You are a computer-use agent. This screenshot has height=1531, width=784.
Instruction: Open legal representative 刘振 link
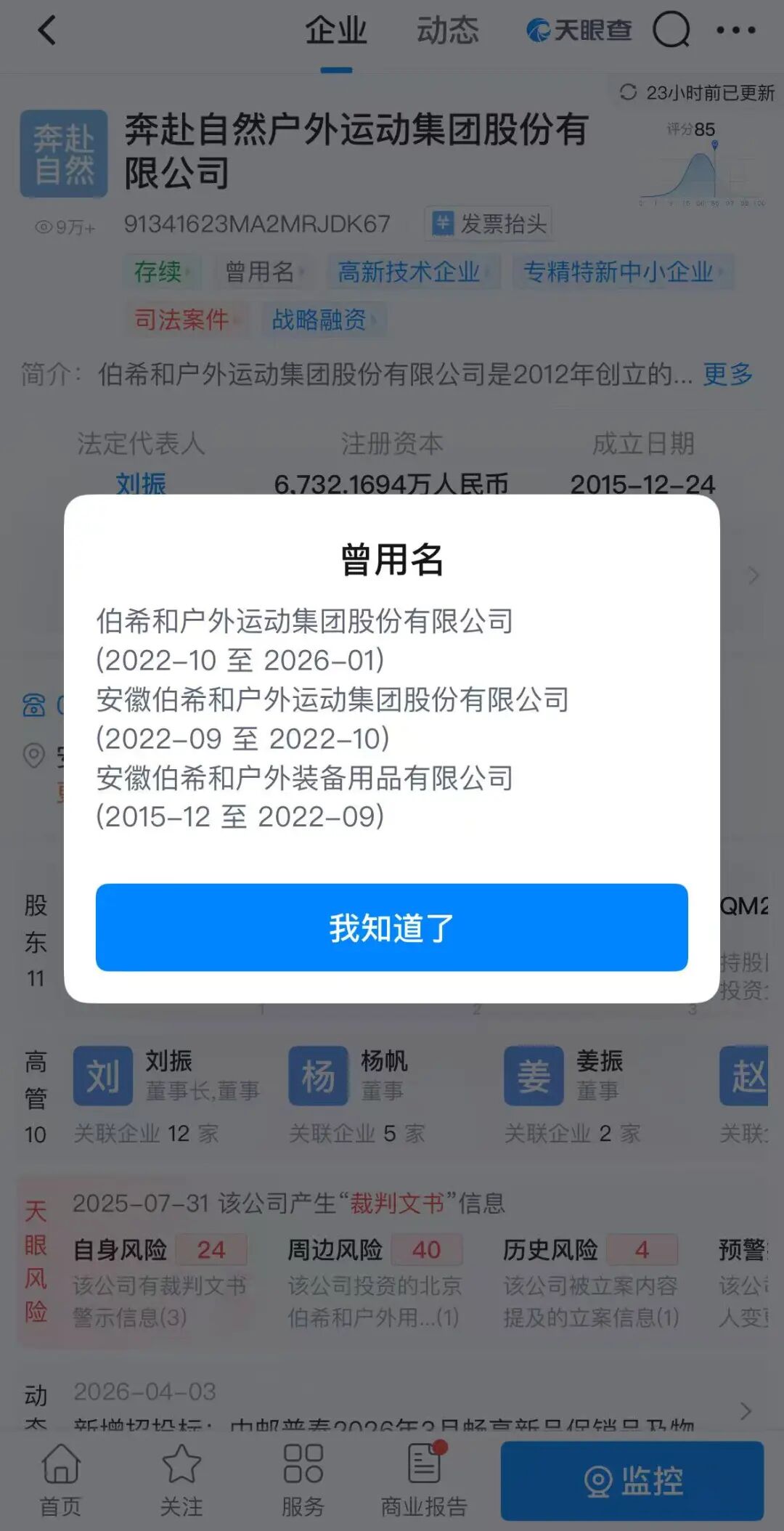[141, 484]
